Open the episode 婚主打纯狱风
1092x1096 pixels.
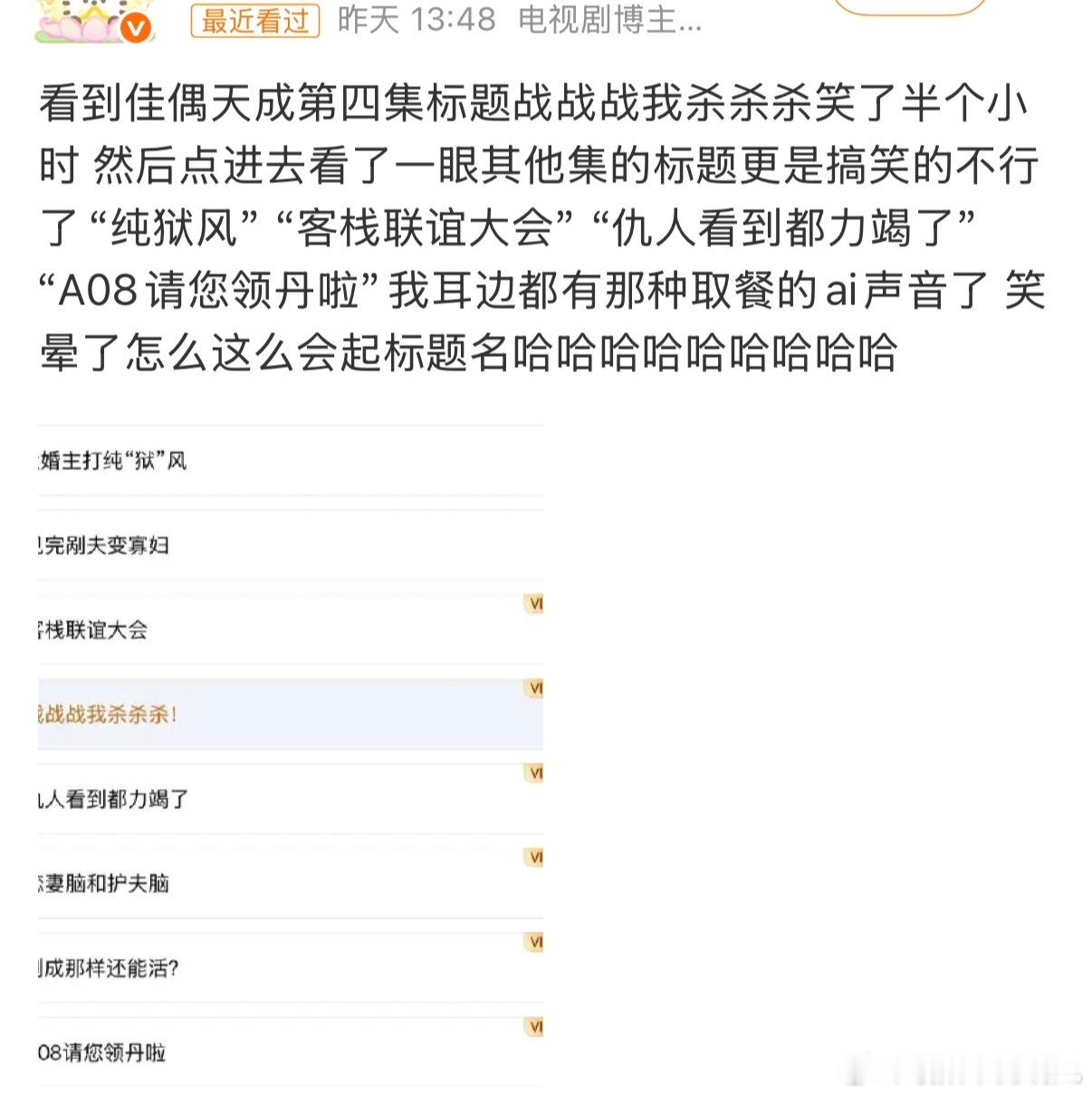pyautogui.click(x=118, y=462)
